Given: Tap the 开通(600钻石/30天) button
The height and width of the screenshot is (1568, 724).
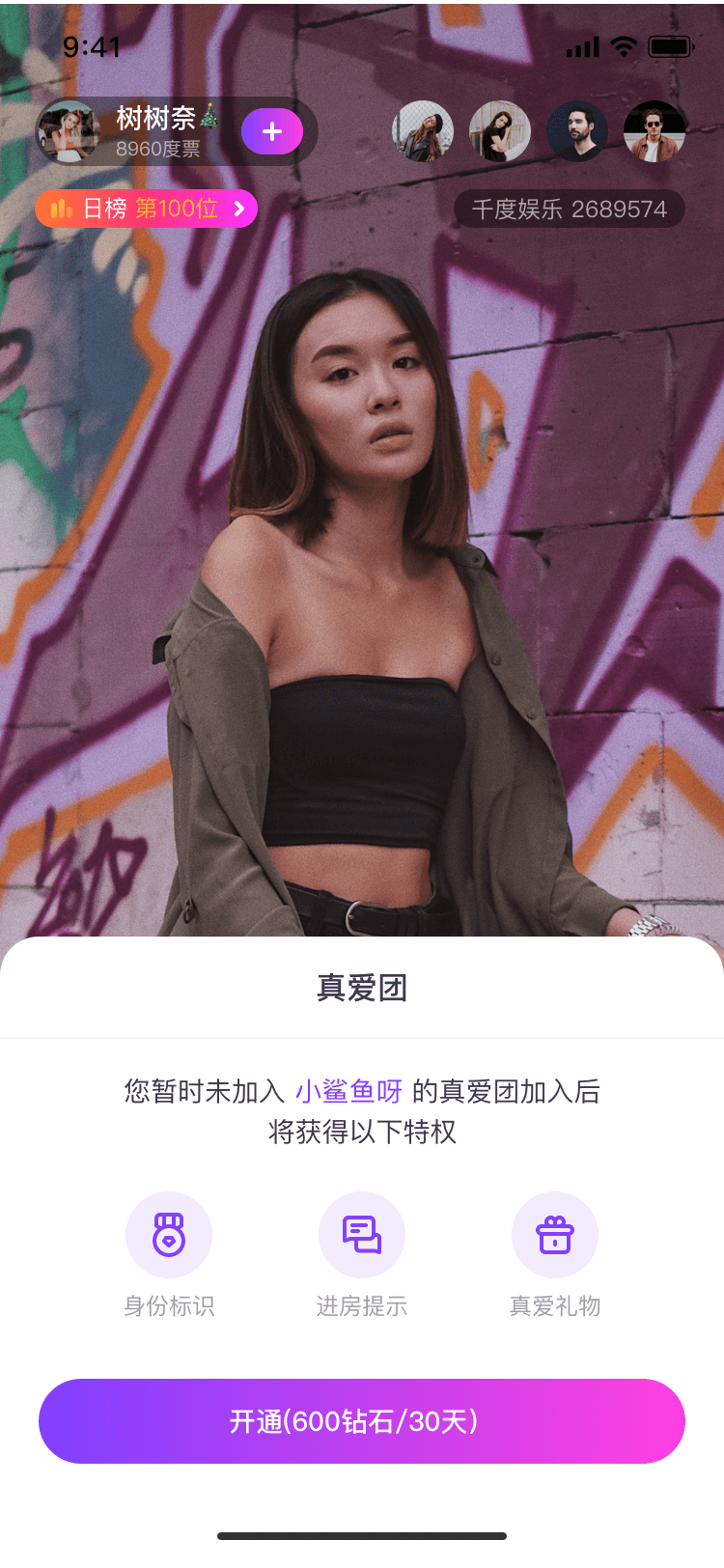Looking at the screenshot, I should pyautogui.click(x=362, y=1421).
